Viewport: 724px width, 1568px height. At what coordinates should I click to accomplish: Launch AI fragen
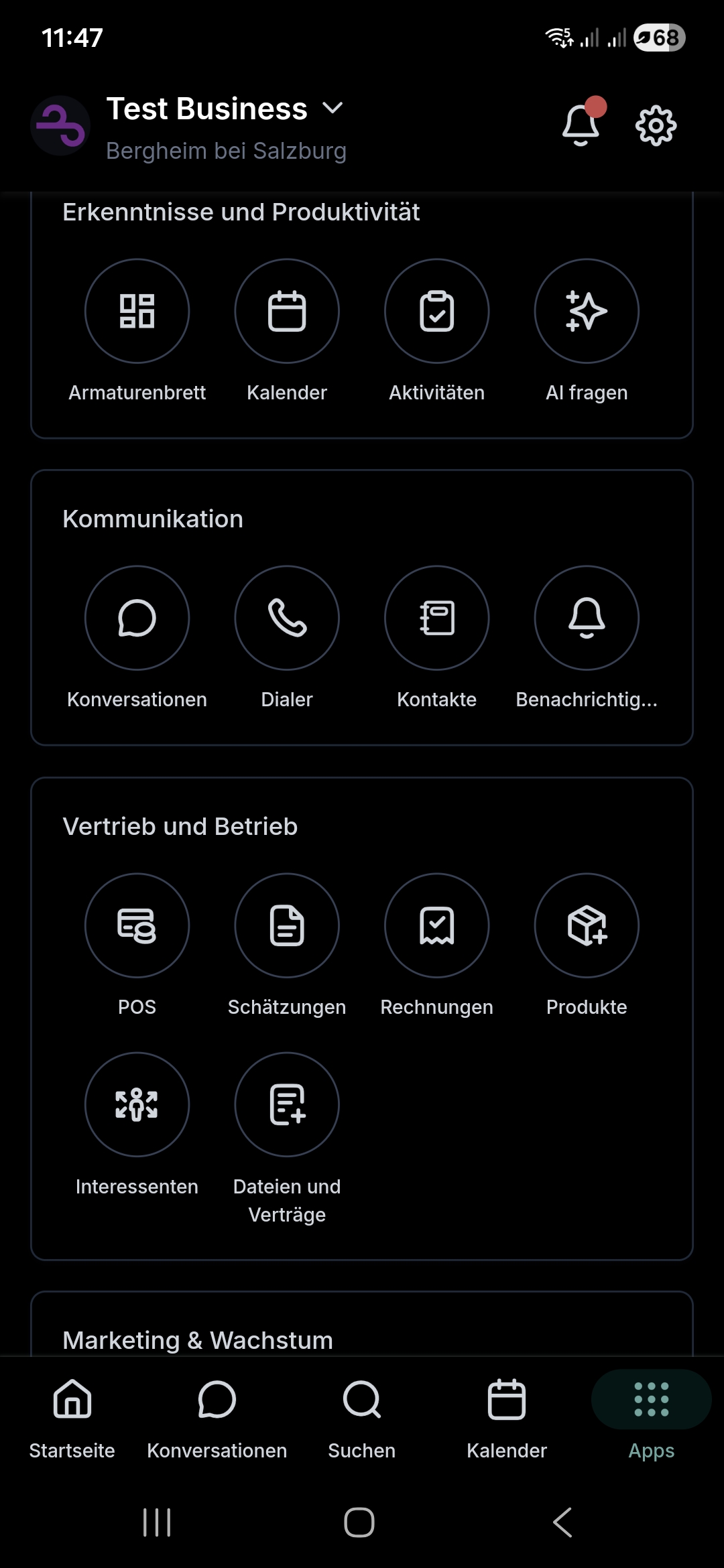(587, 312)
